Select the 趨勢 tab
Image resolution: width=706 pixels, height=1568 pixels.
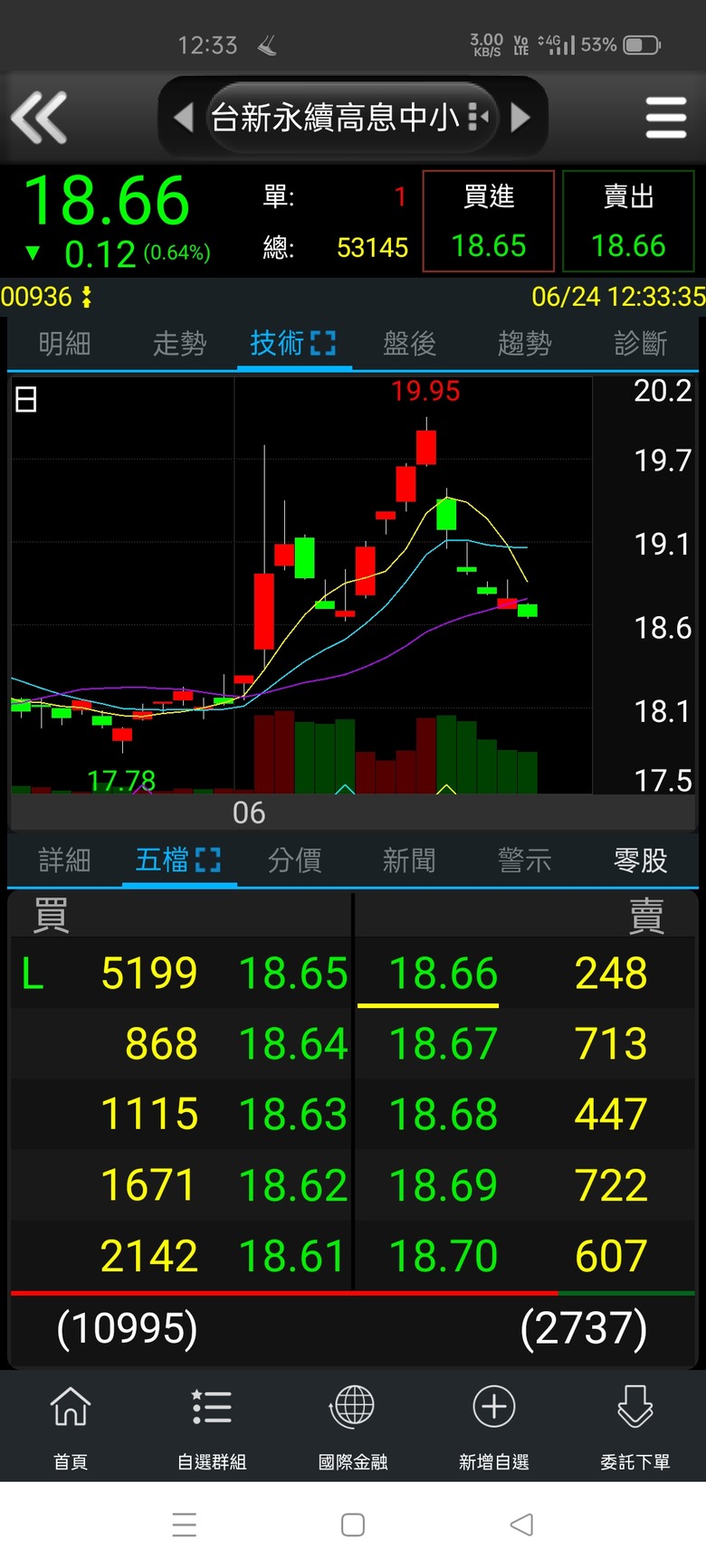click(524, 344)
